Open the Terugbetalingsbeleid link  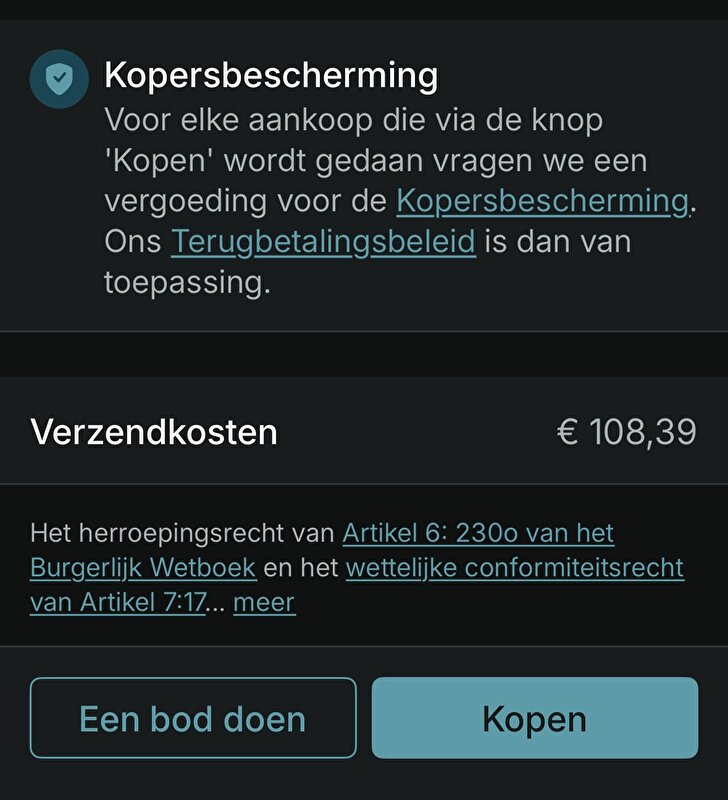(322, 241)
